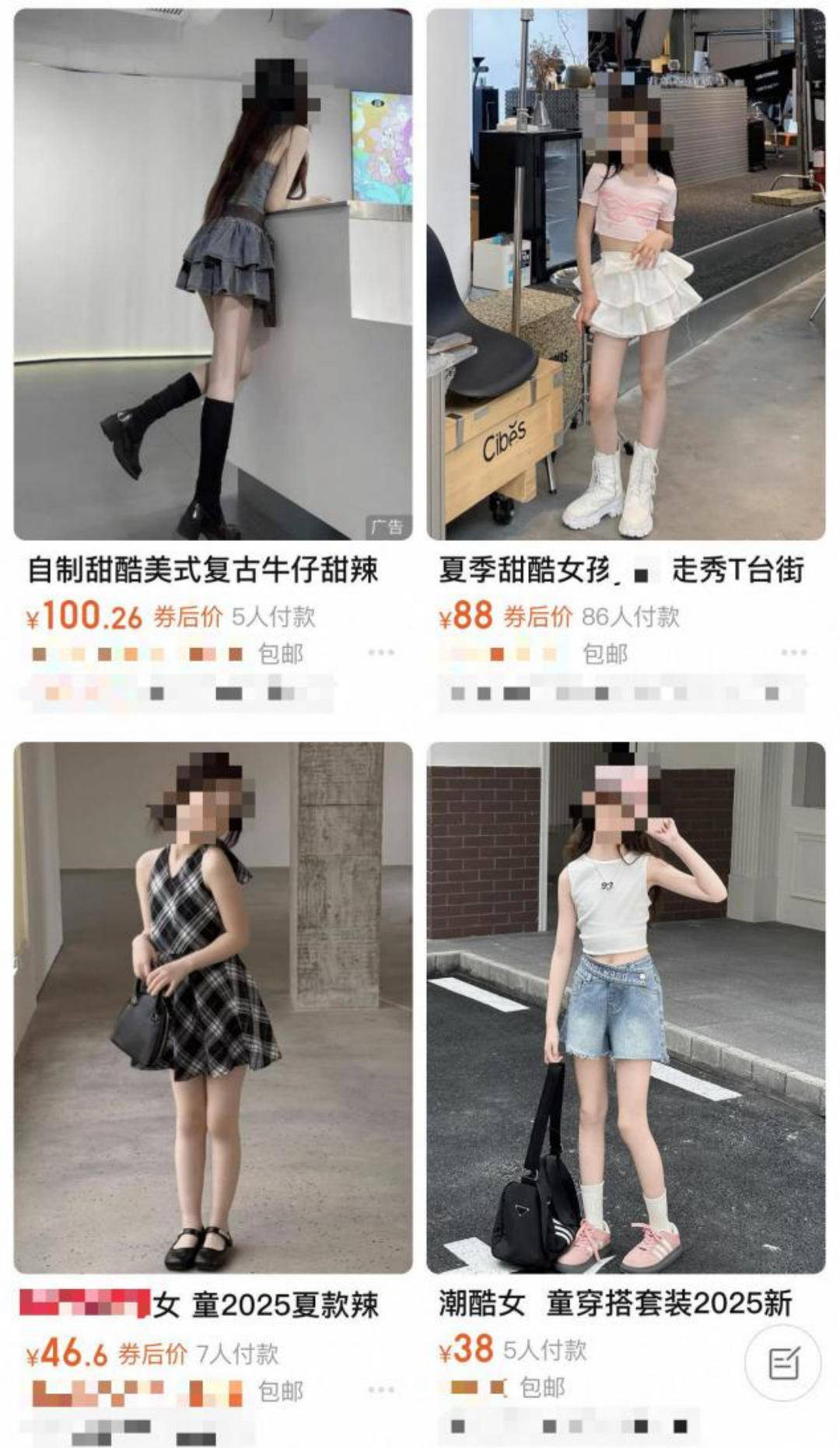
Task: Tap the floating feedback note button
Action: pos(782,1362)
